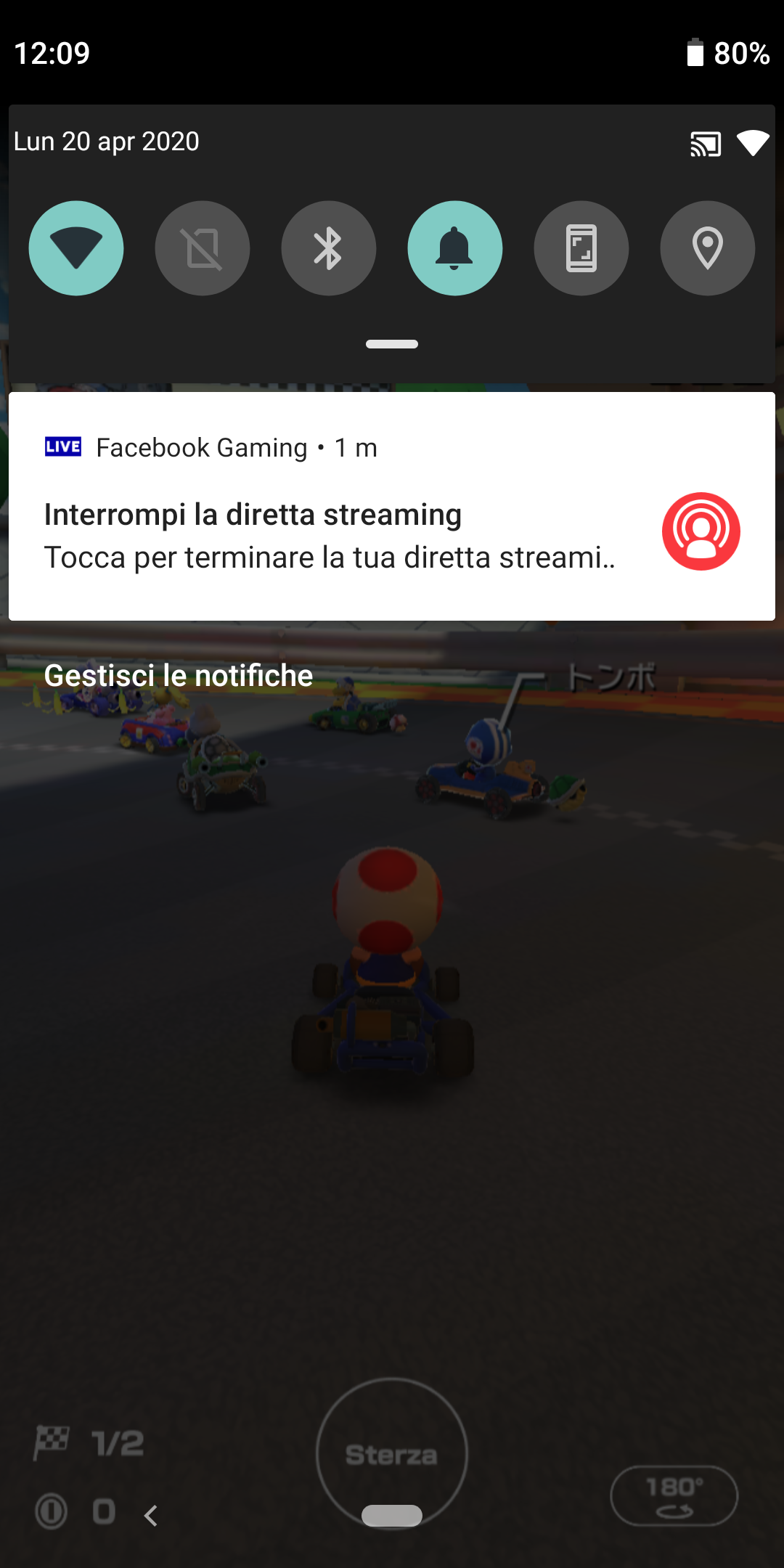
Task: Open the Facebook Gaming stop streaming notification
Action: pyautogui.click(x=392, y=506)
